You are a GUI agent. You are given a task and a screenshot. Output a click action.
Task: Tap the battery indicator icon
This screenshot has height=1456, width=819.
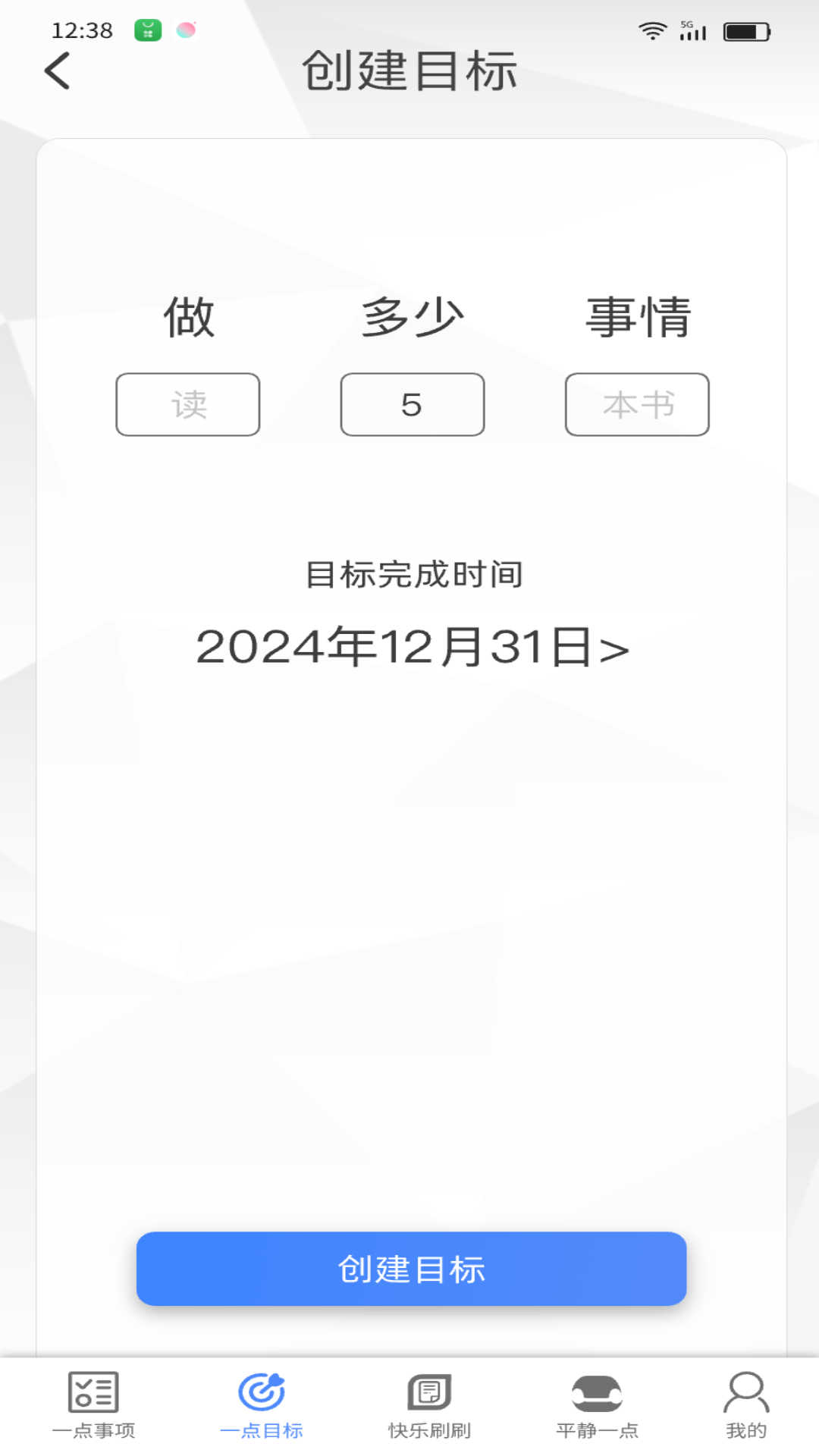tap(745, 30)
